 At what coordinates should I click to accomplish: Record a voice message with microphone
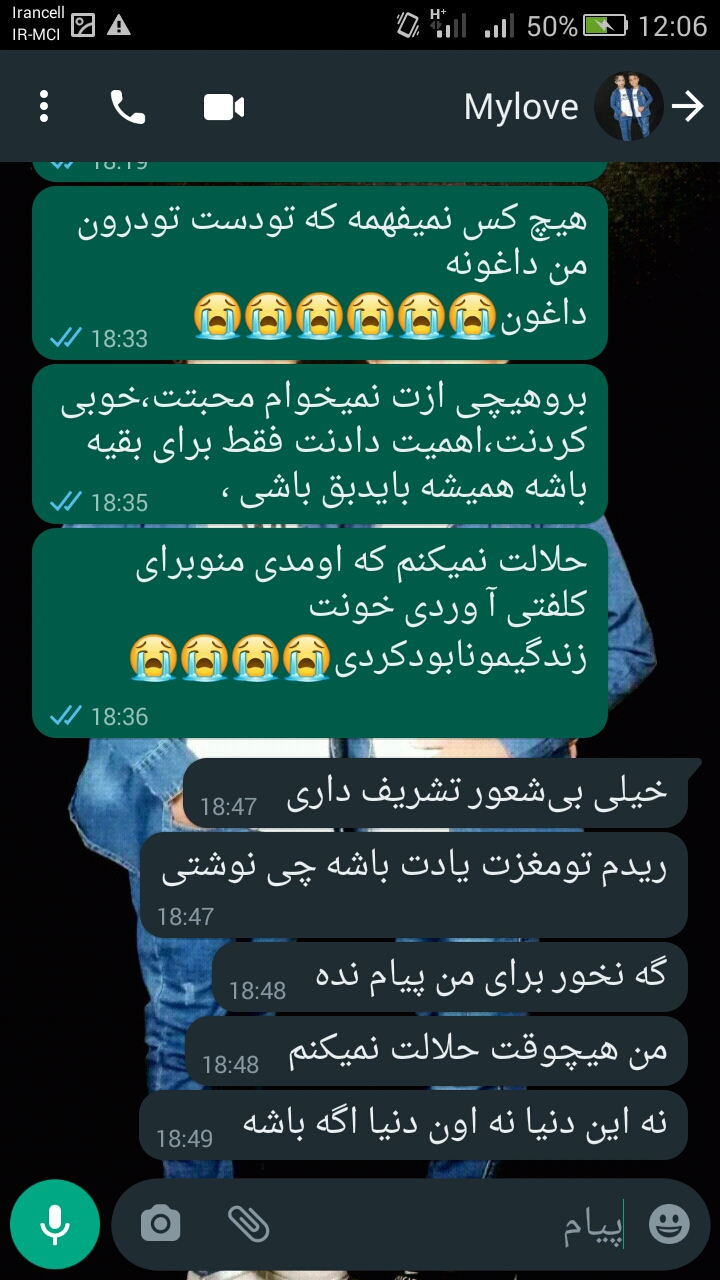(55, 1224)
